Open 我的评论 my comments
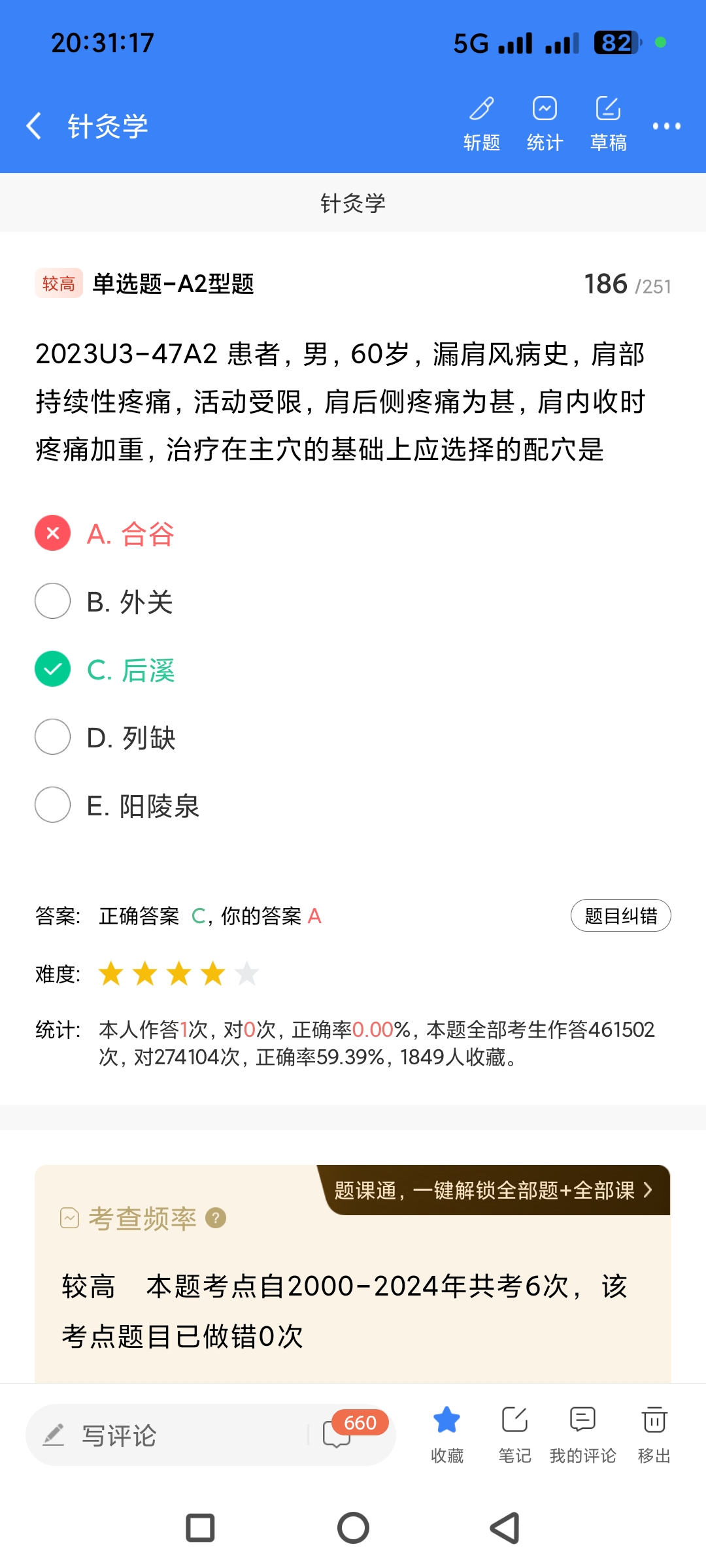Viewport: 706px width, 1568px height. [582, 1433]
